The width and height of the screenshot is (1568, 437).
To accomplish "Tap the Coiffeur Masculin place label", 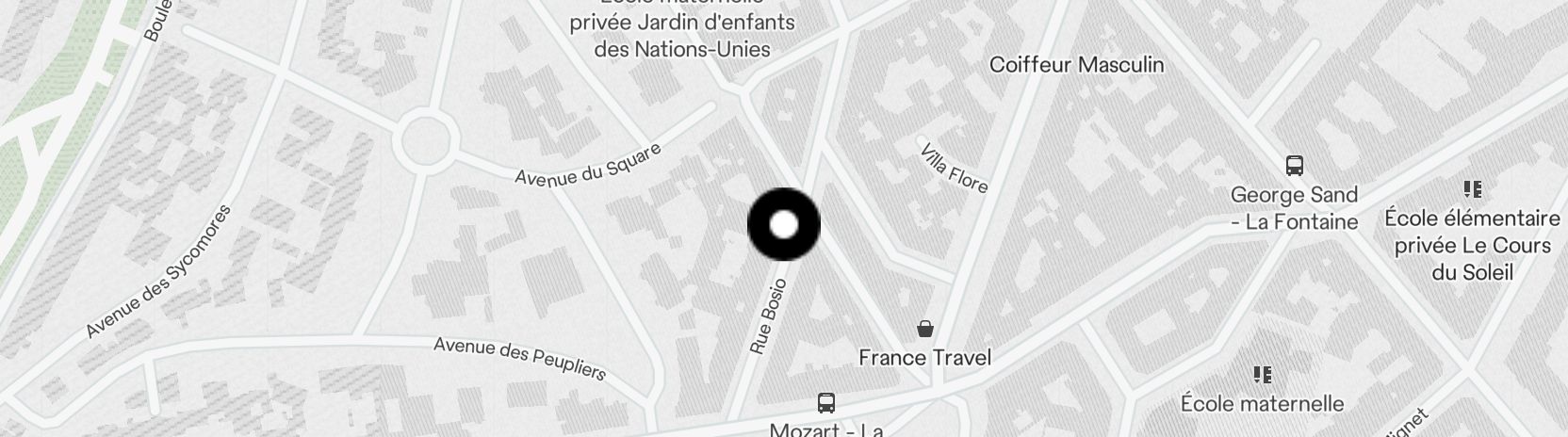I will pyautogui.click(x=1076, y=65).
